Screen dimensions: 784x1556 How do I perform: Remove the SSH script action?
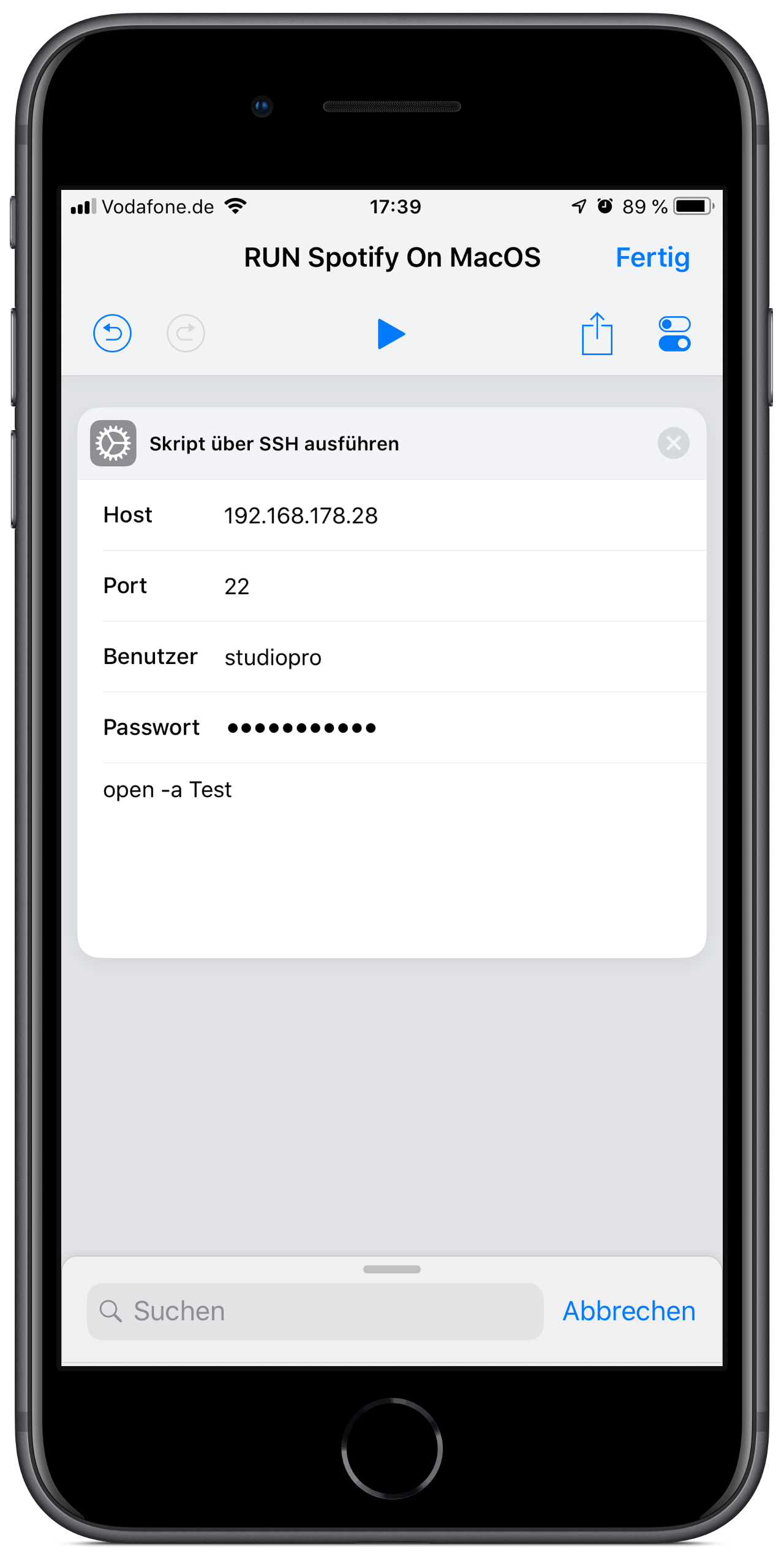(673, 443)
